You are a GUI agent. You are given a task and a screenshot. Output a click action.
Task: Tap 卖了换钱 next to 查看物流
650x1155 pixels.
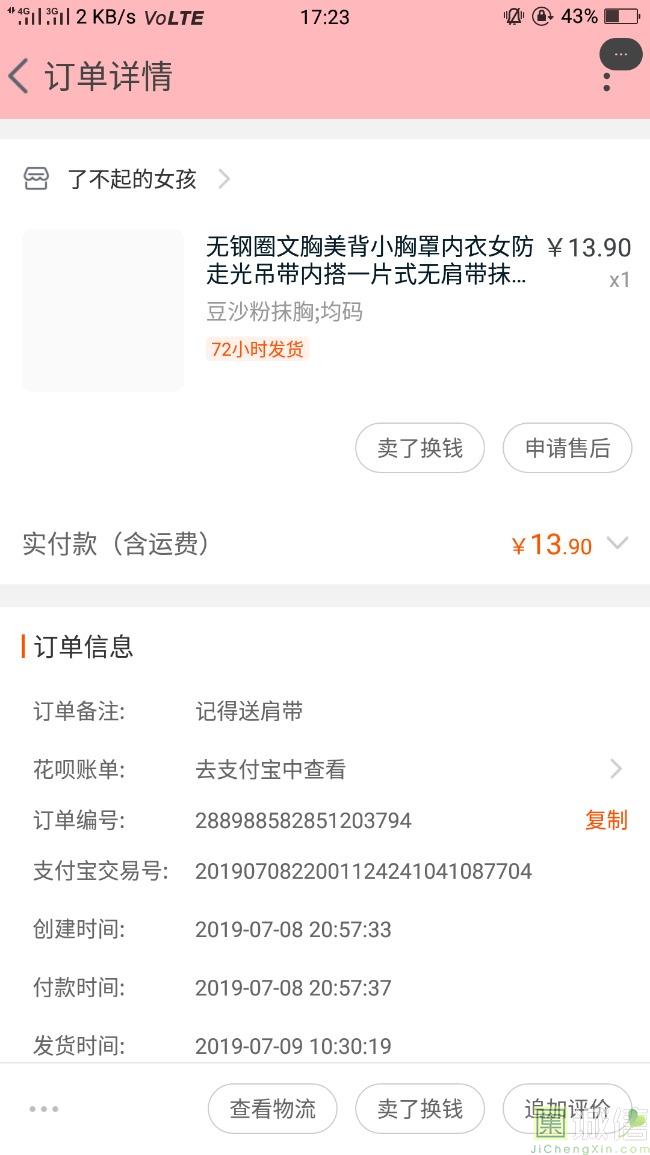420,1109
